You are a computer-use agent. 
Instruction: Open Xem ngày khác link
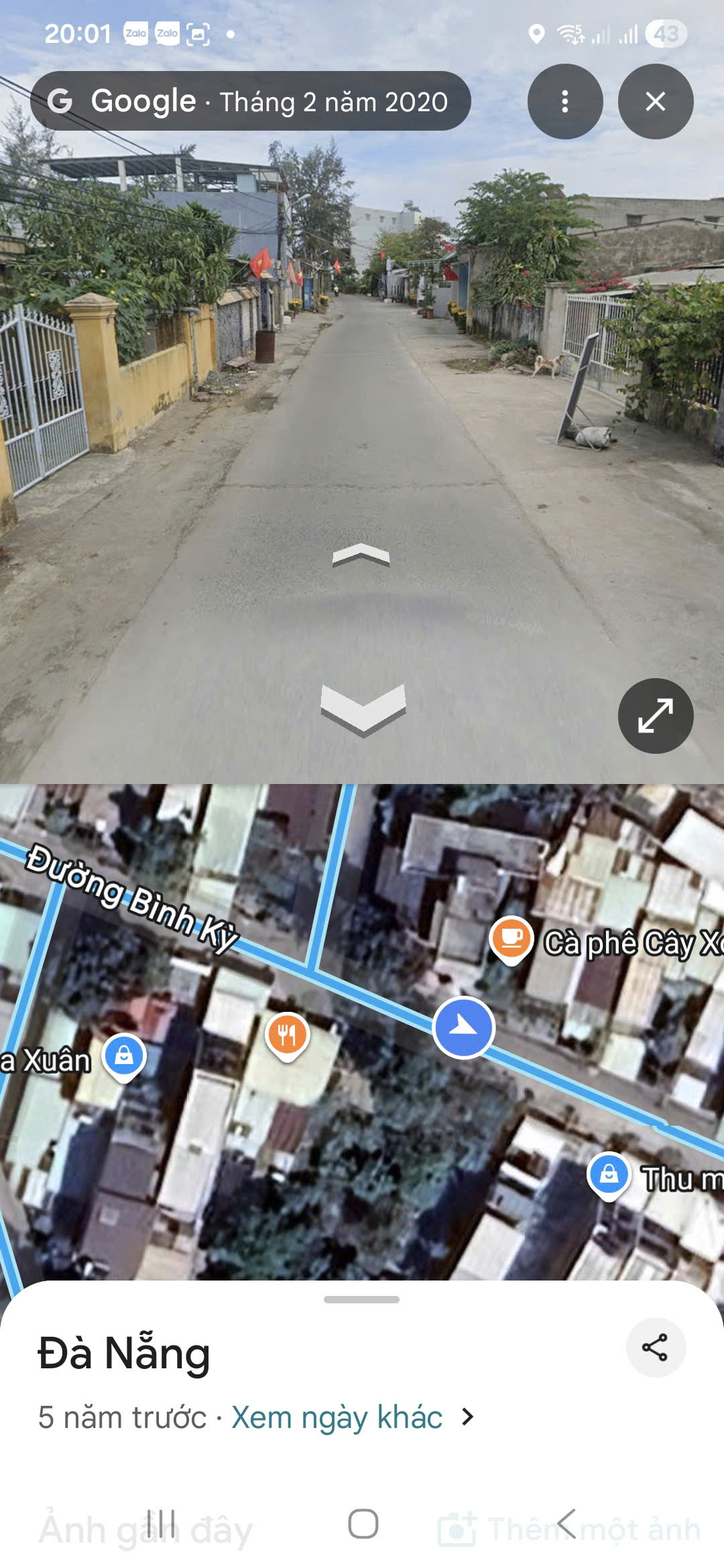[x=337, y=1418]
